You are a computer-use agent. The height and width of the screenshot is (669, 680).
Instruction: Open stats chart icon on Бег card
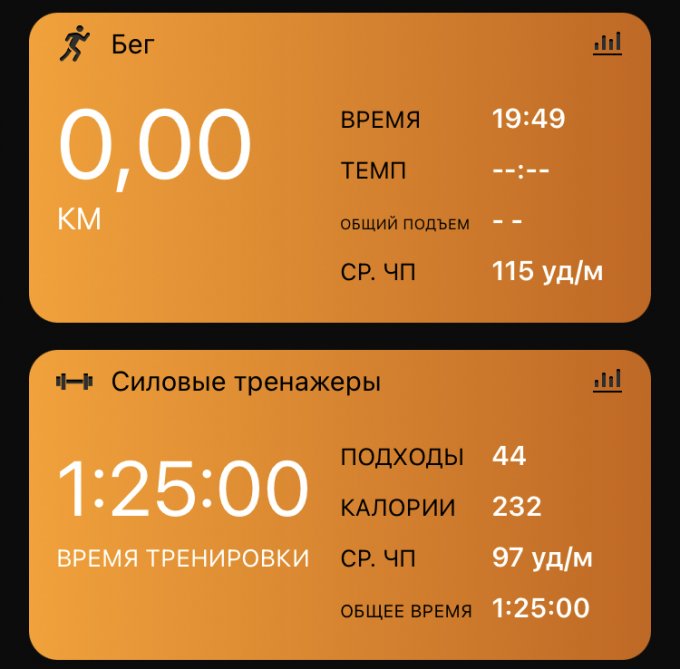[x=607, y=44]
